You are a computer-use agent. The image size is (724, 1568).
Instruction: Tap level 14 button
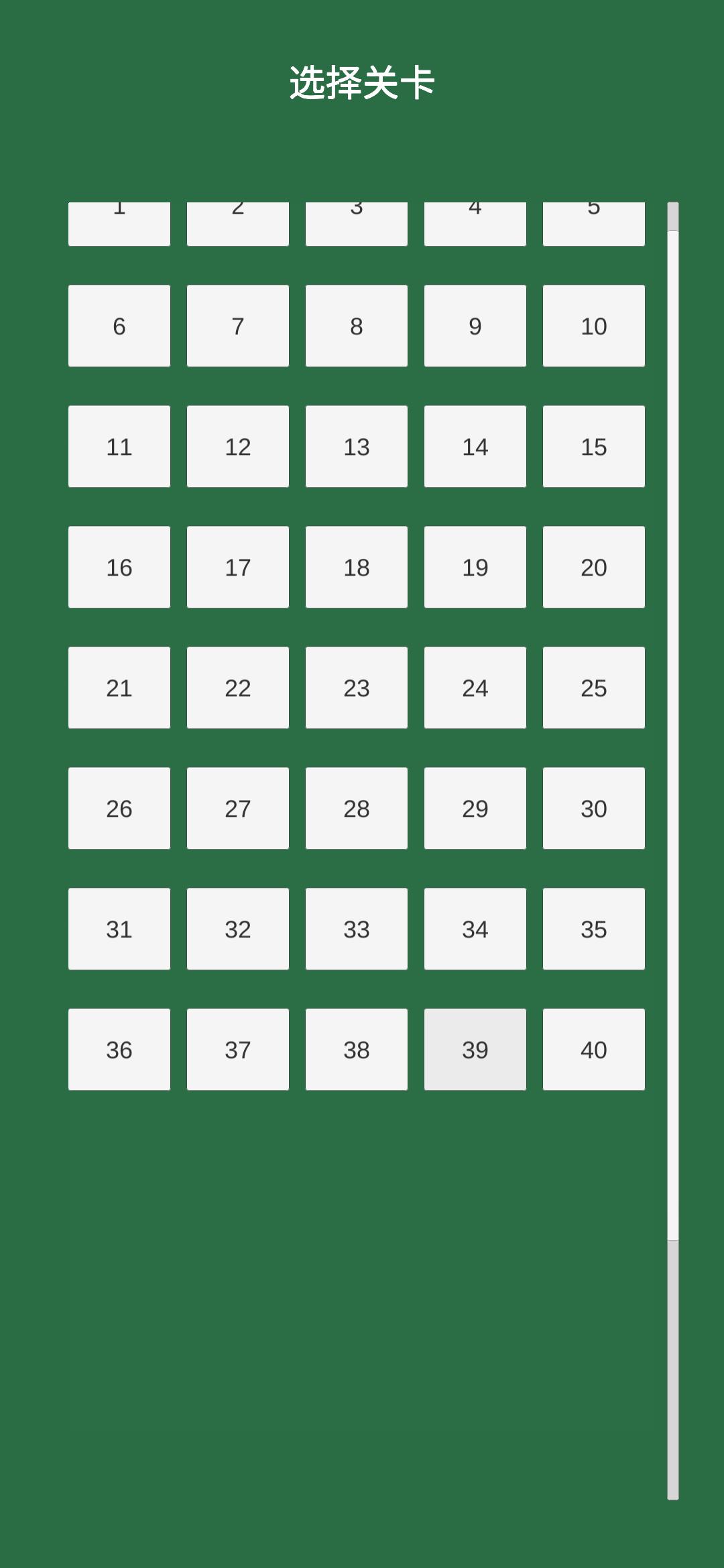(x=475, y=446)
